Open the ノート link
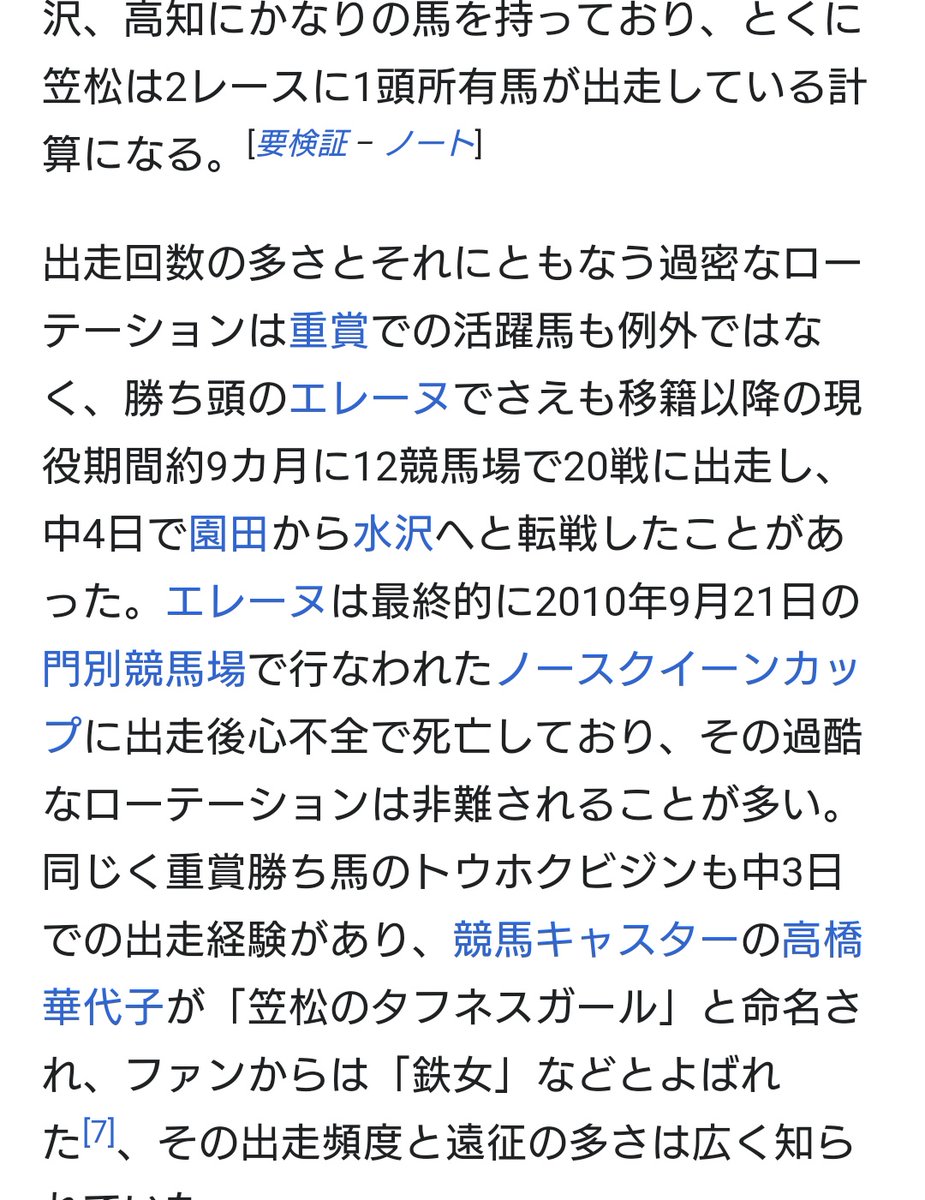 point(429,146)
